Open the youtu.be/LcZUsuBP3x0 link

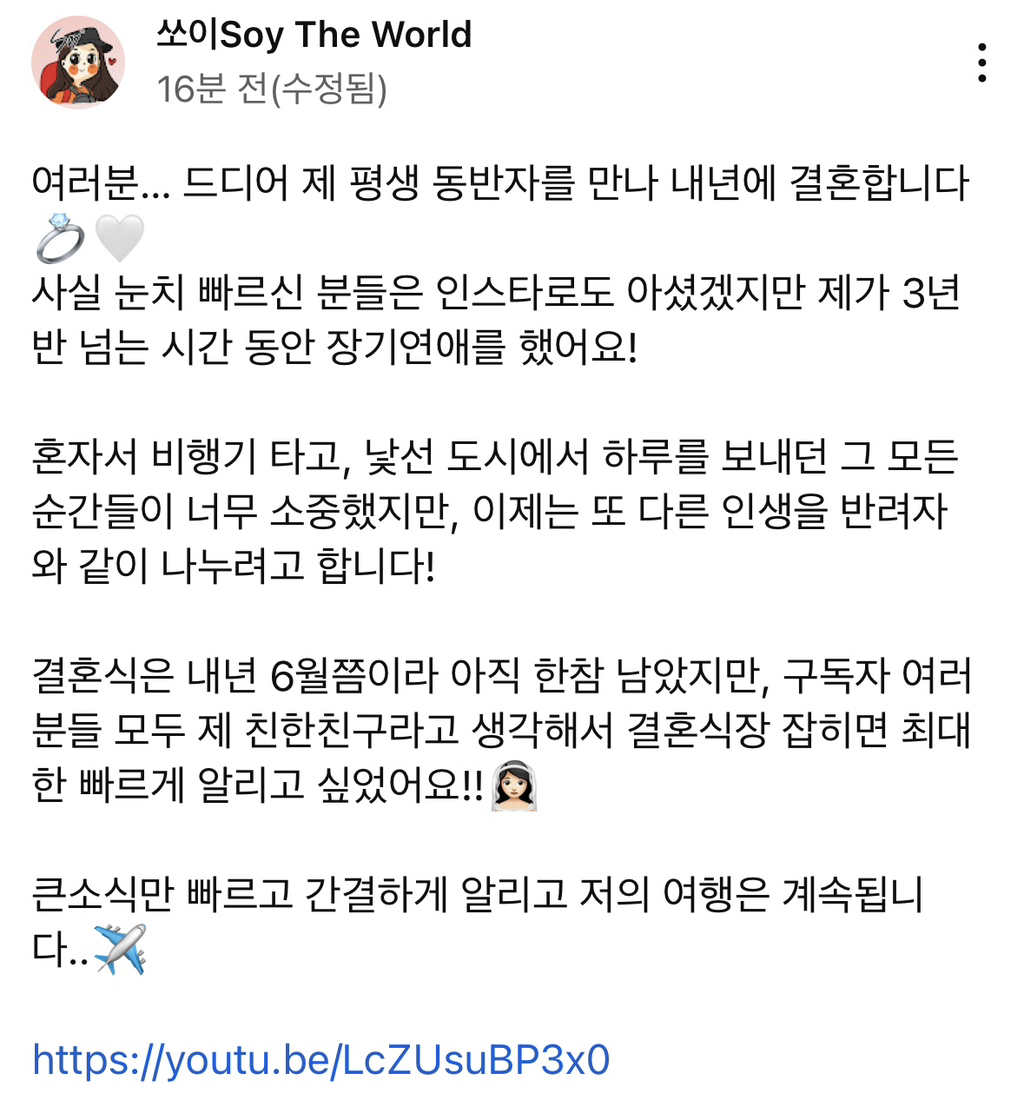click(321, 1060)
